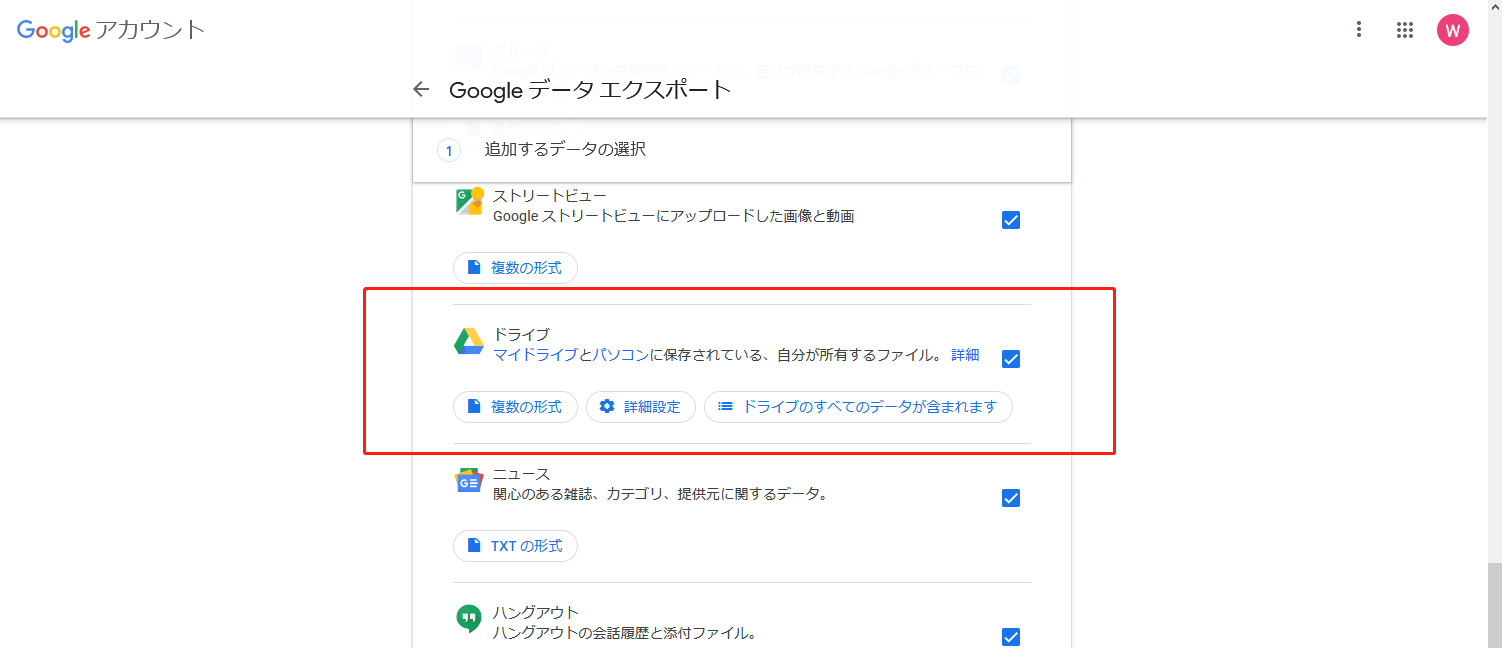
Task: Uncheck the ドライブ checkbox
Action: [1010, 359]
